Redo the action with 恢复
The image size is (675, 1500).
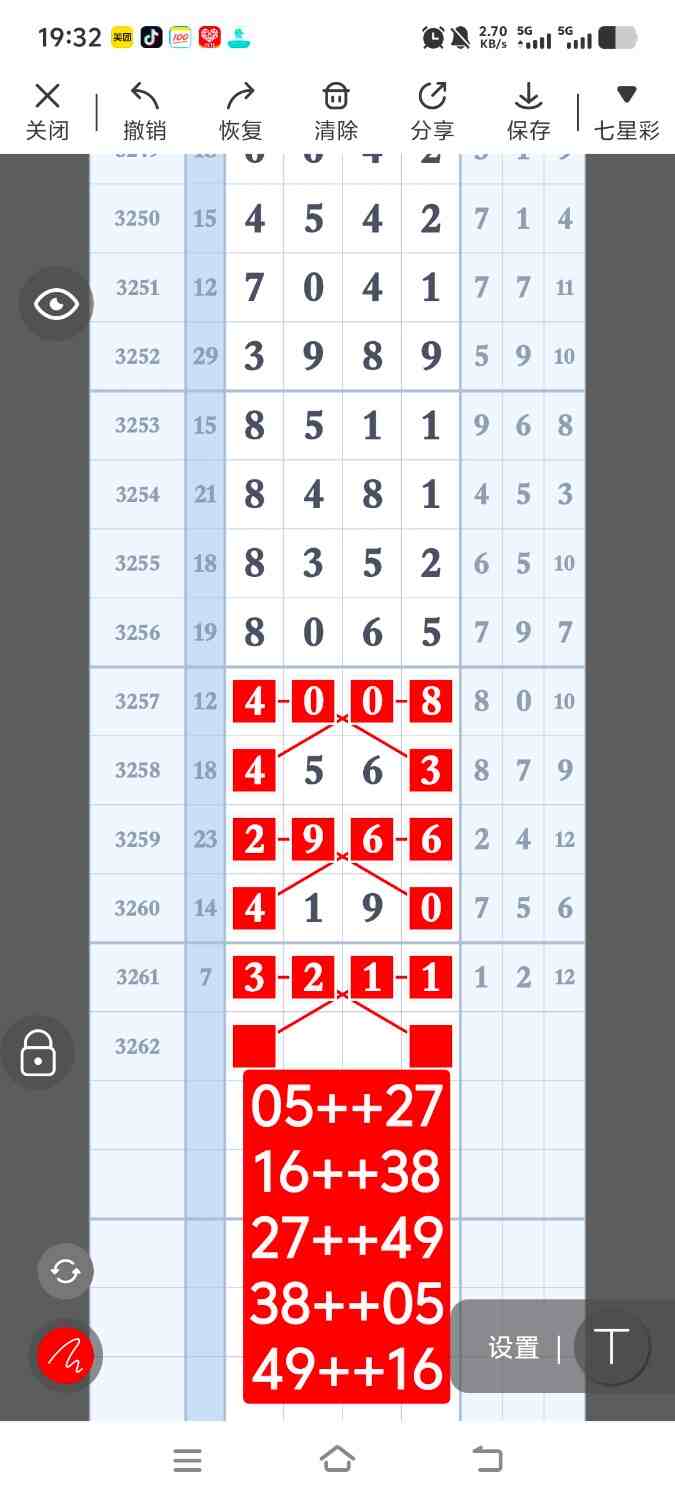tap(240, 111)
